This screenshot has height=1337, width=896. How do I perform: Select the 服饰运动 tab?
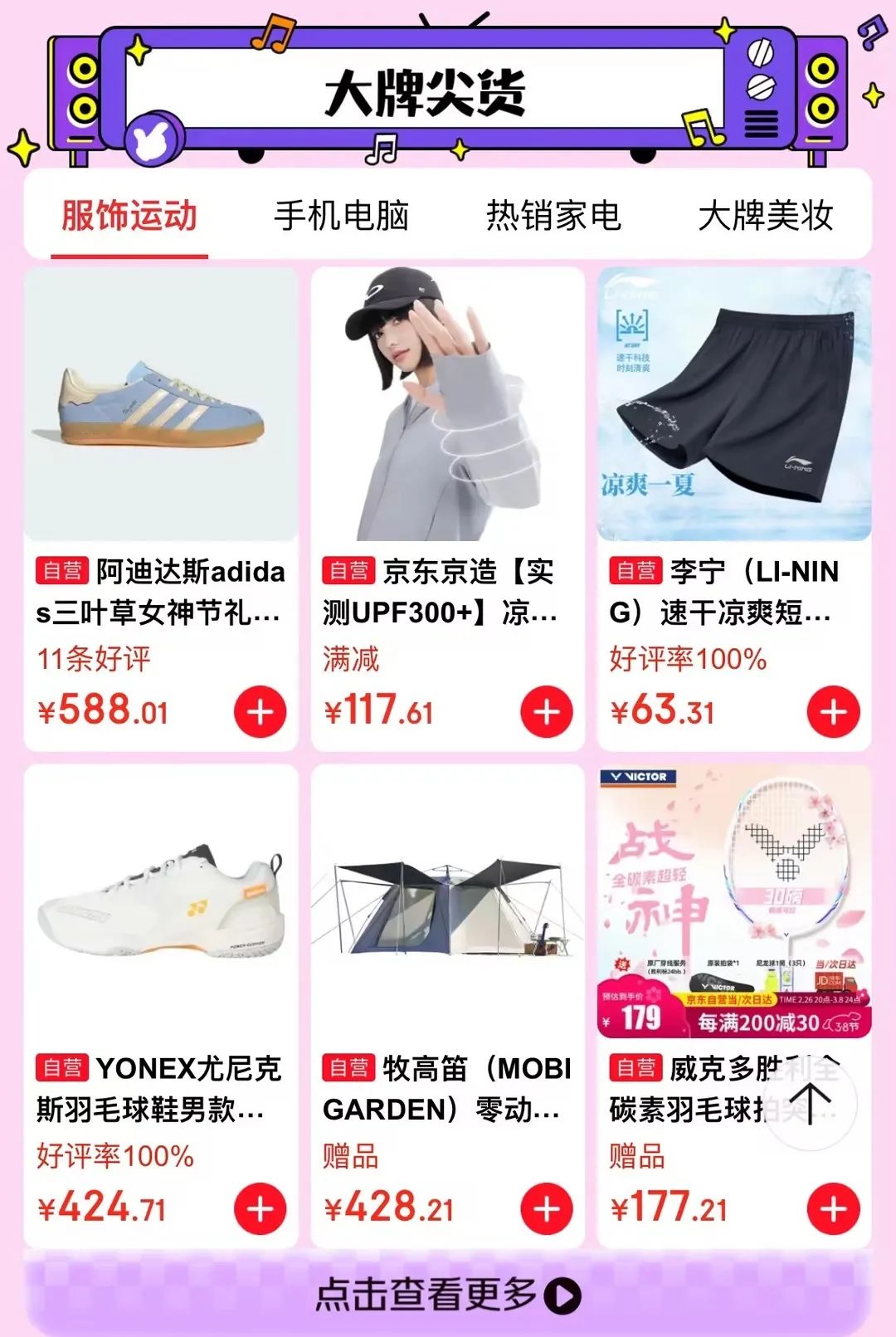pyautogui.click(x=129, y=216)
